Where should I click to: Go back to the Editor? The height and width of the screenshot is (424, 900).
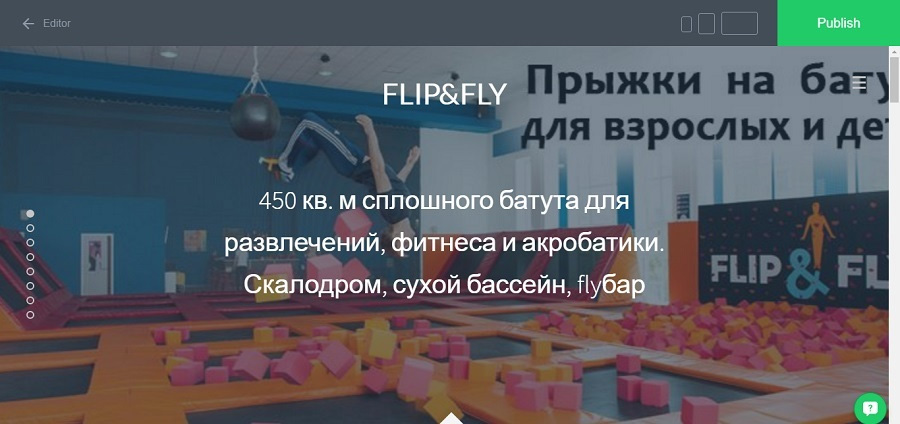[x=45, y=23]
